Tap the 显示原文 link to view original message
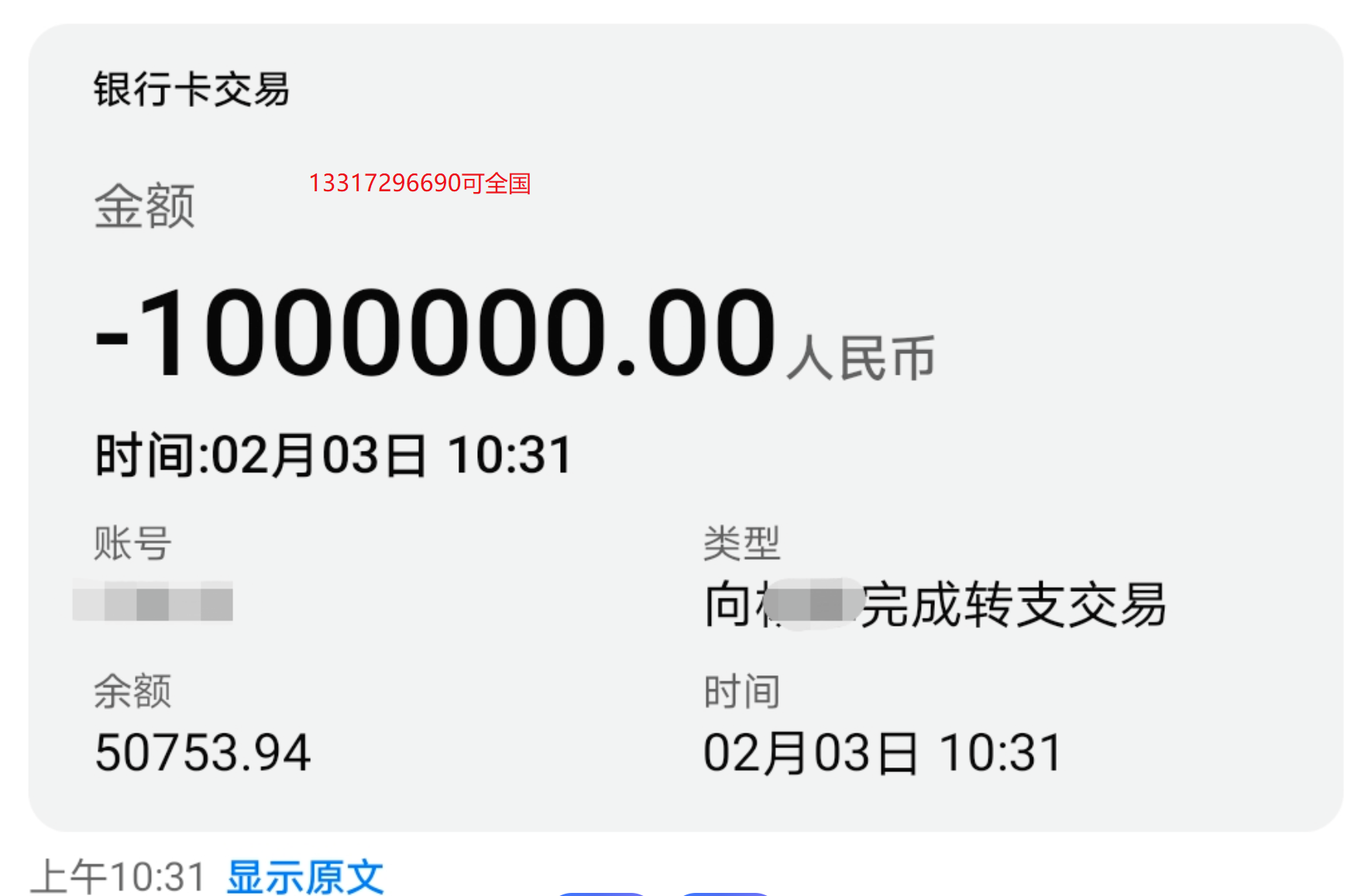 pyautogui.click(x=305, y=877)
